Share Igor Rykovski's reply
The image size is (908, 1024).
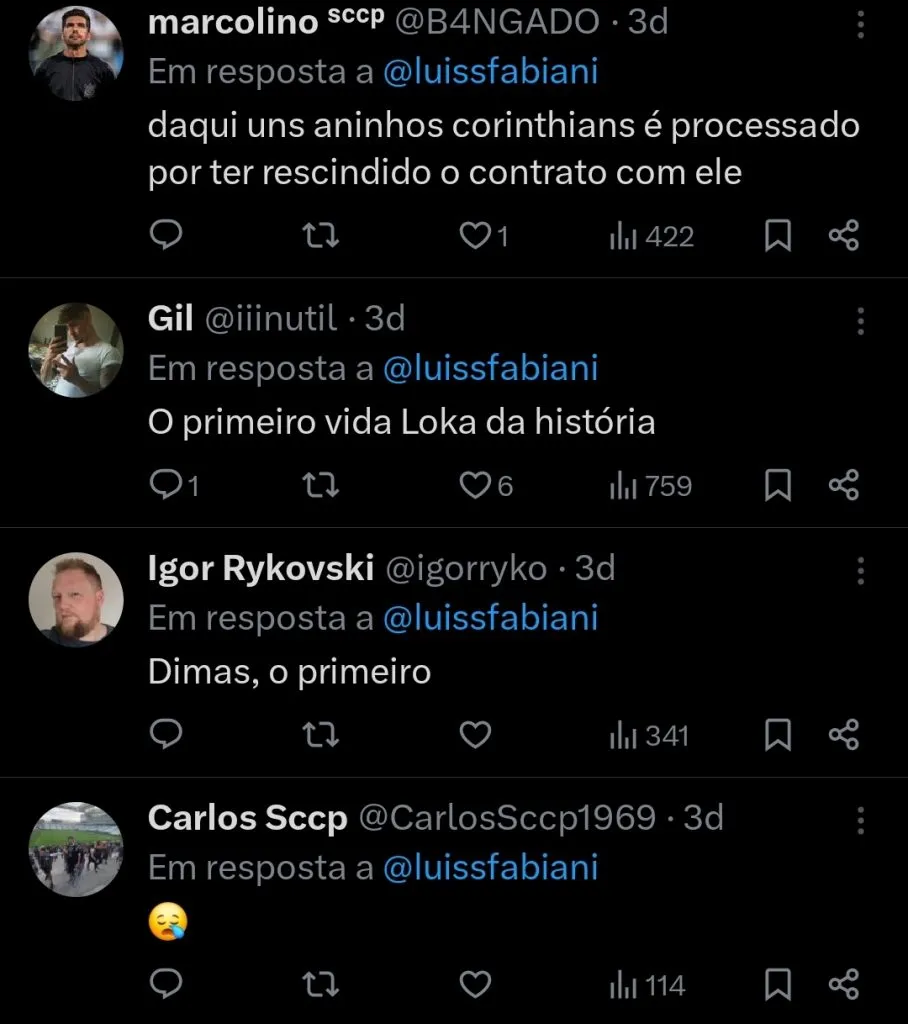844,735
